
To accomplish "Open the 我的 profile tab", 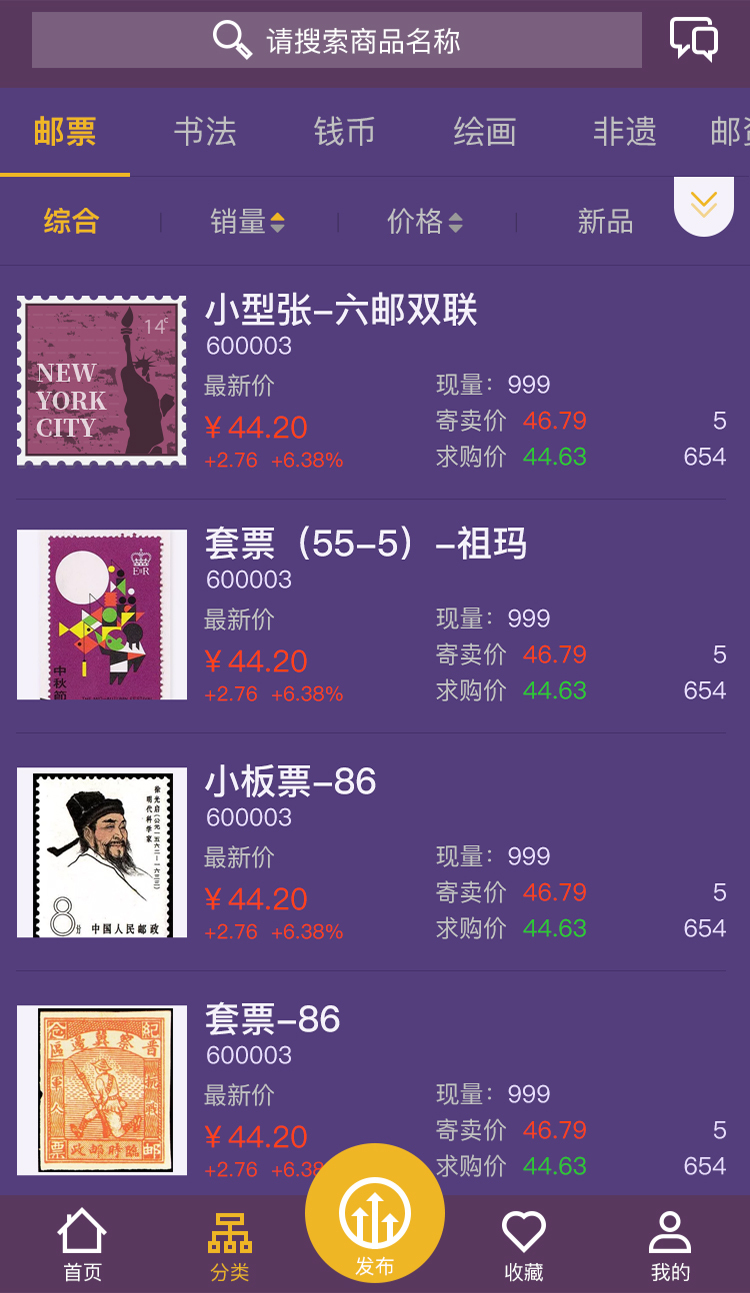I will (670, 1245).
